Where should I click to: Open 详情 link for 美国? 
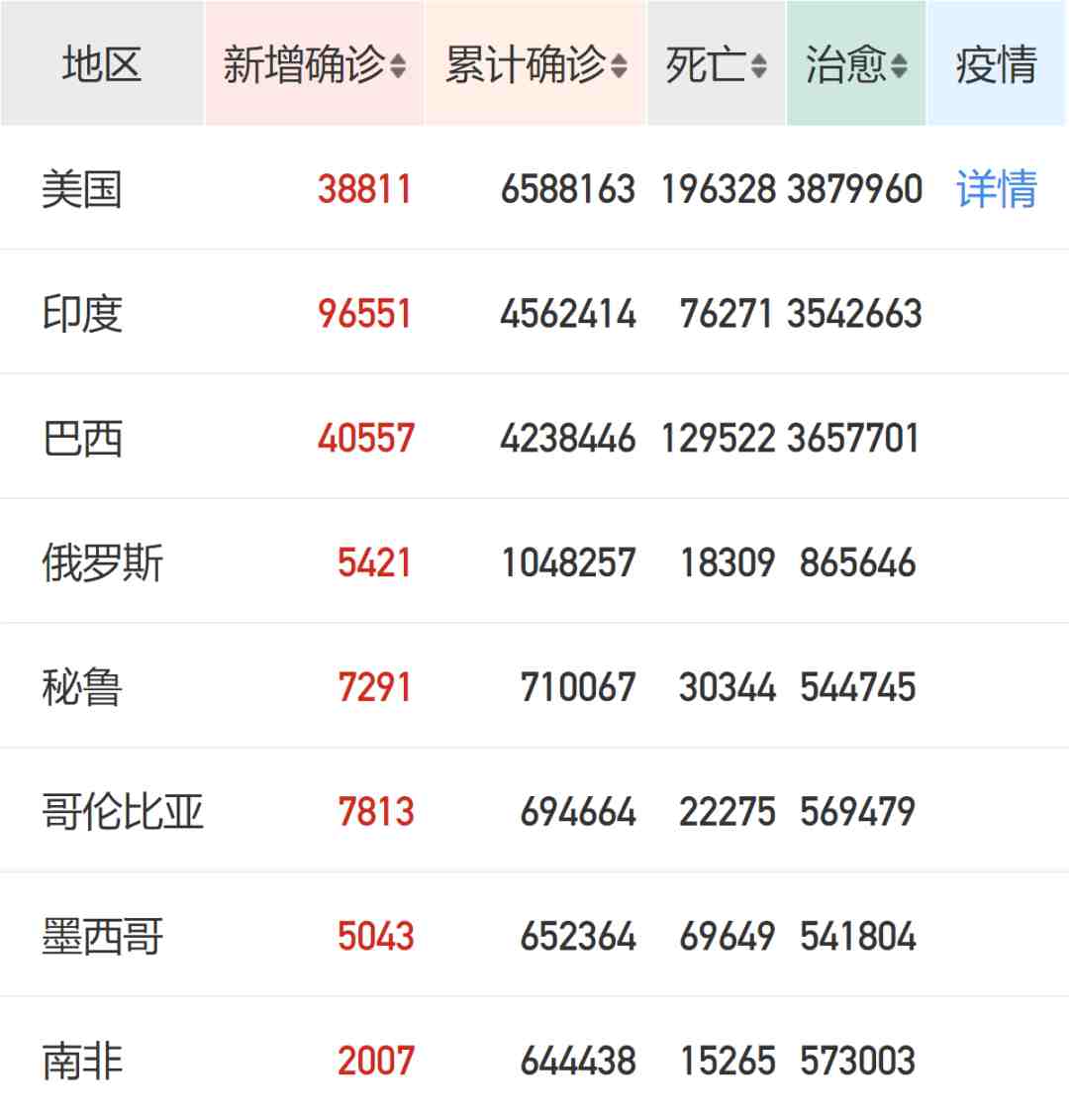click(x=996, y=188)
